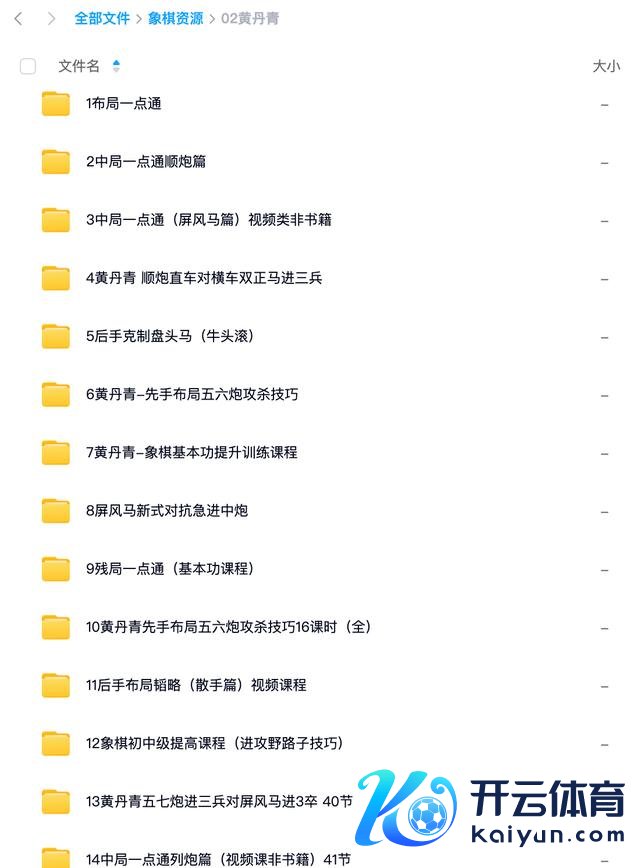Open folder 3中局一点通（屏风马篇）

(x=208, y=219)
